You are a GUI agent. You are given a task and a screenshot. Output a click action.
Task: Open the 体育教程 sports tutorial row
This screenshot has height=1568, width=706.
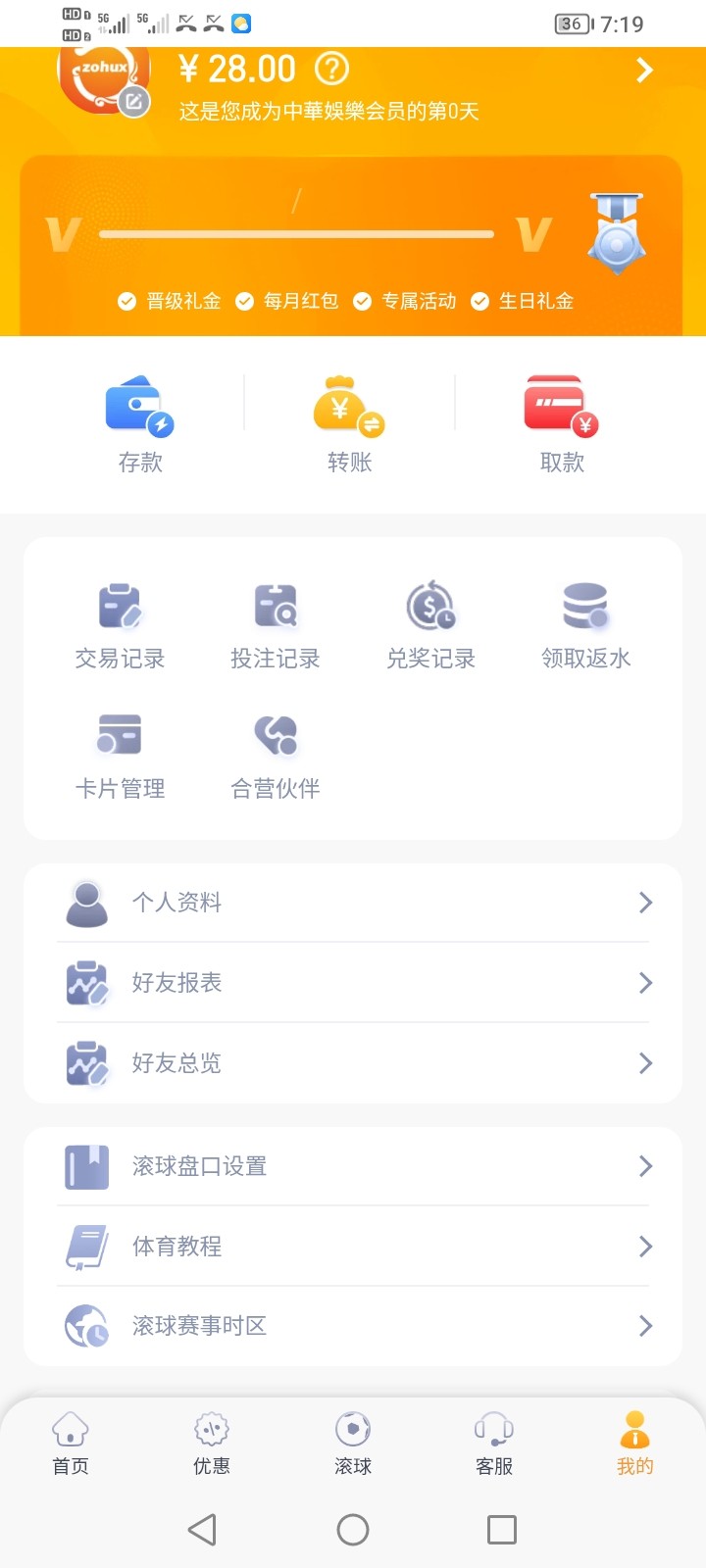(353, 1247)
